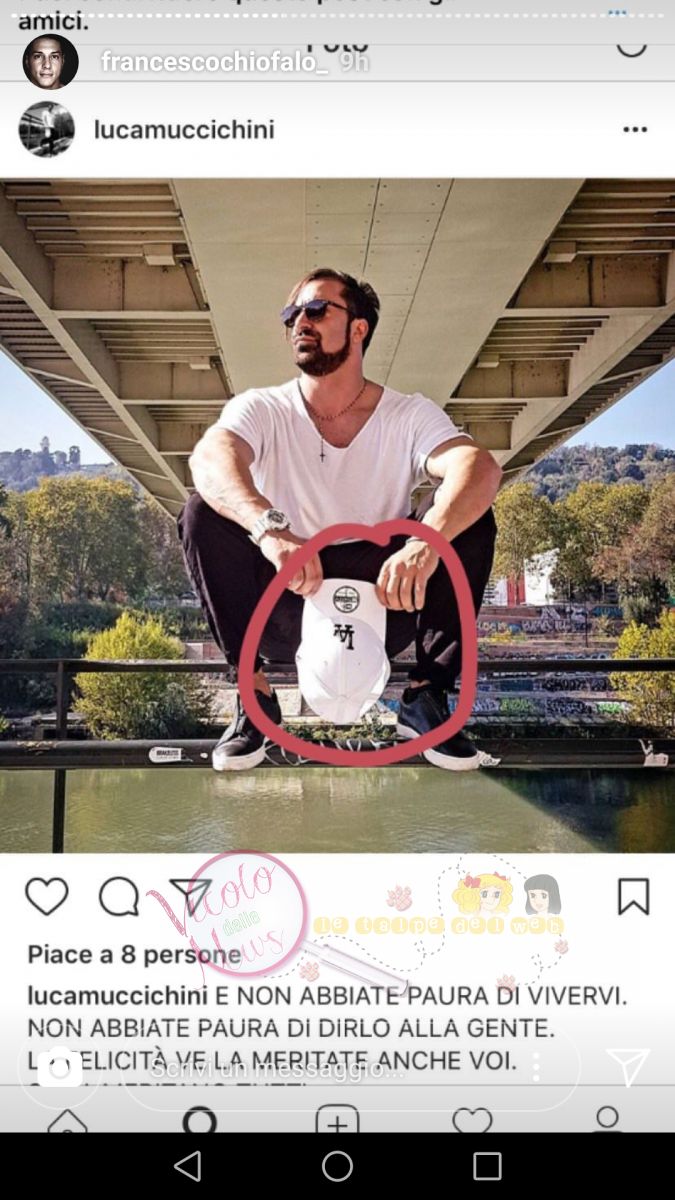Image resolution: width=675 pixels, height=1200 pixels.
Task: Share story via paper plane icon
Action: click(x=627, y=1067)
